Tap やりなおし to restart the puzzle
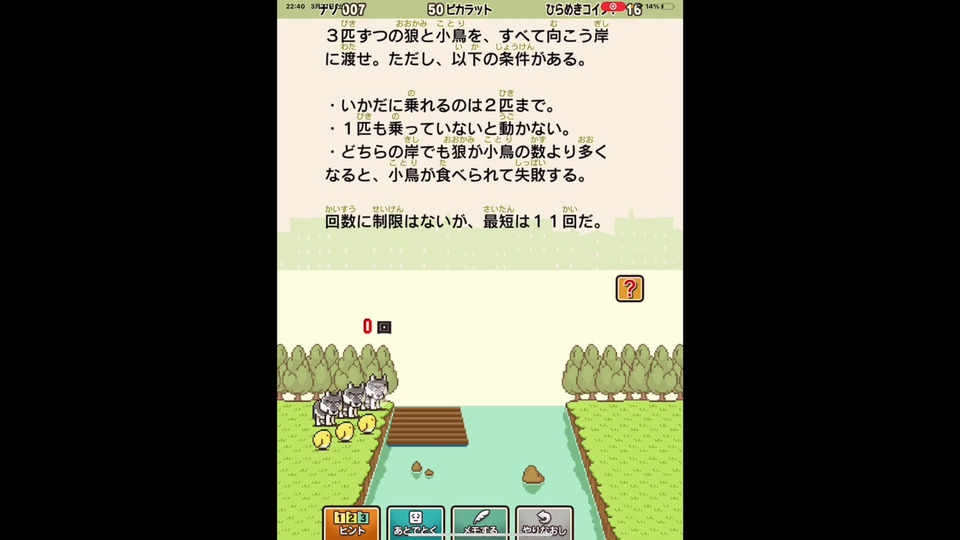Viewport: 960px width, 540px height. tap(543, 523)
